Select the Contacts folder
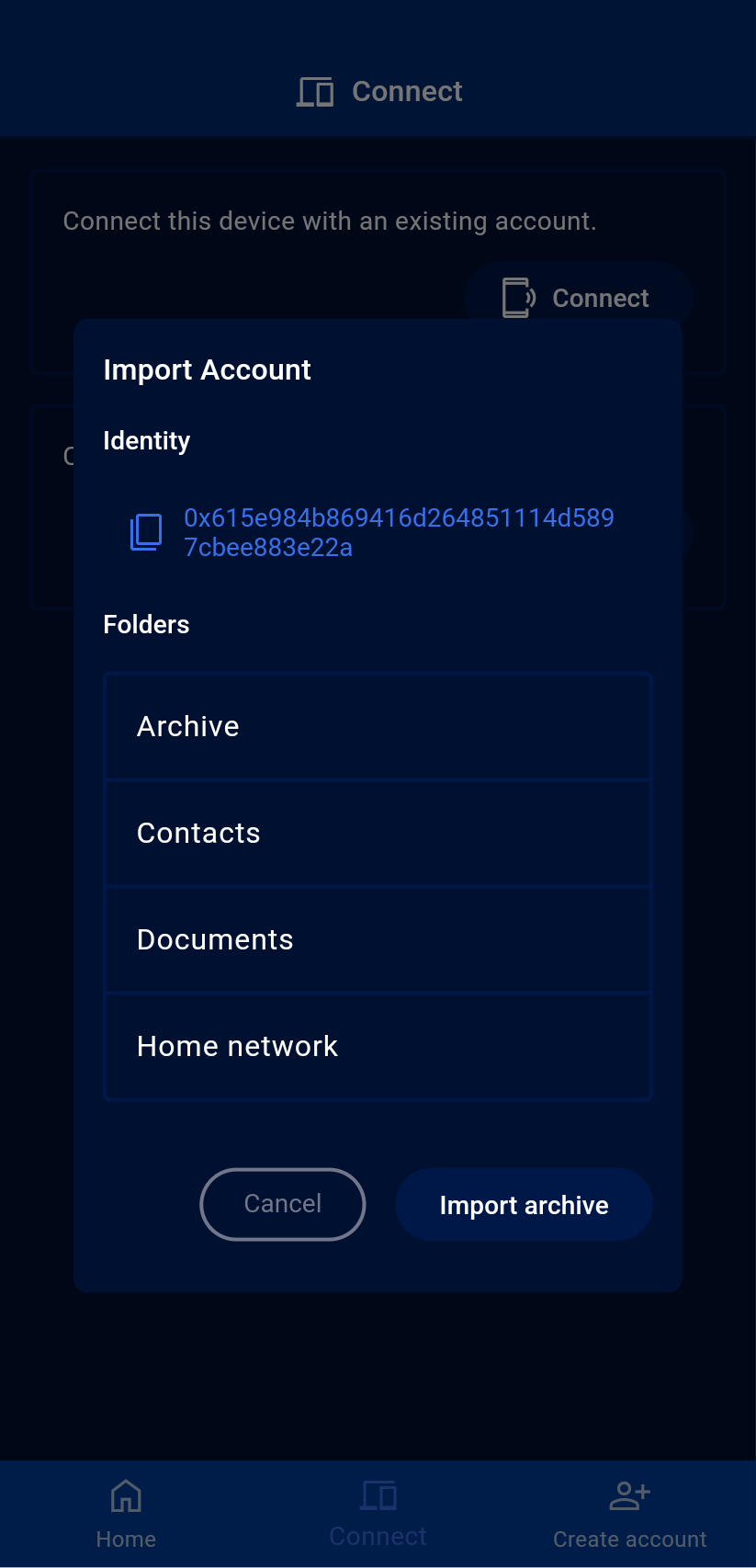Viewport: 756px width, 1568px height. tap(378, 833)
